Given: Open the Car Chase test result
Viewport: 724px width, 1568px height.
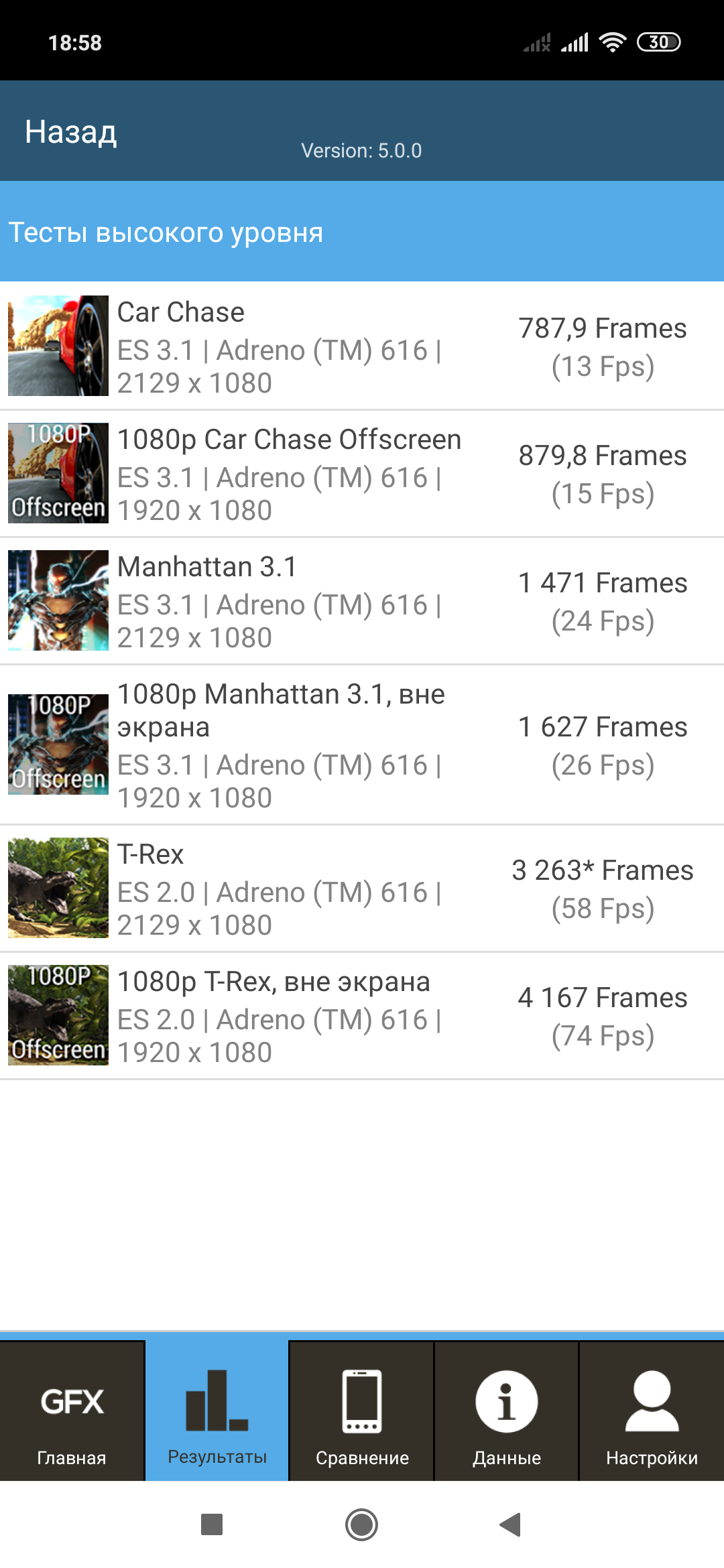Looking at the screenshot, I should [362, 346].
